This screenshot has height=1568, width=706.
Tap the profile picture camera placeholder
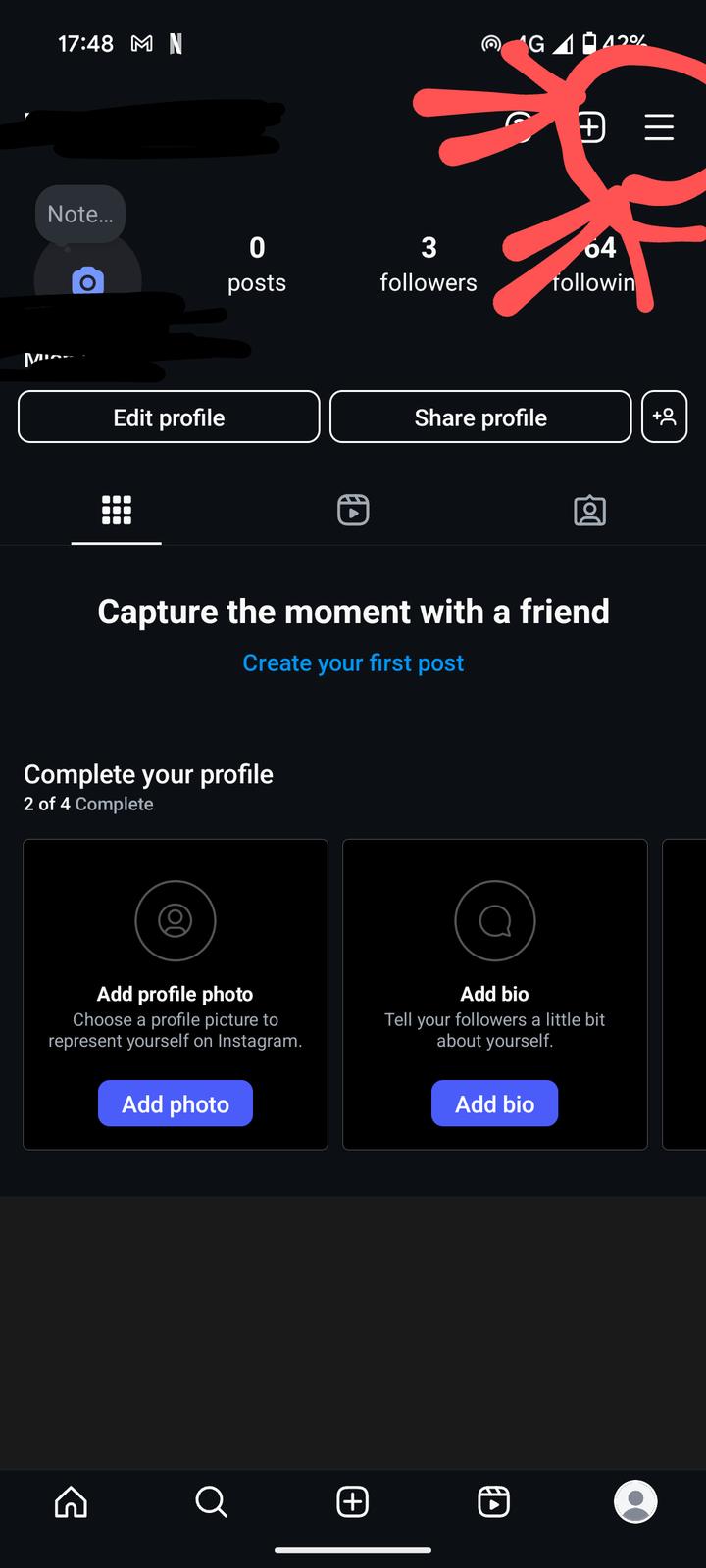click(x=87, y=281)
